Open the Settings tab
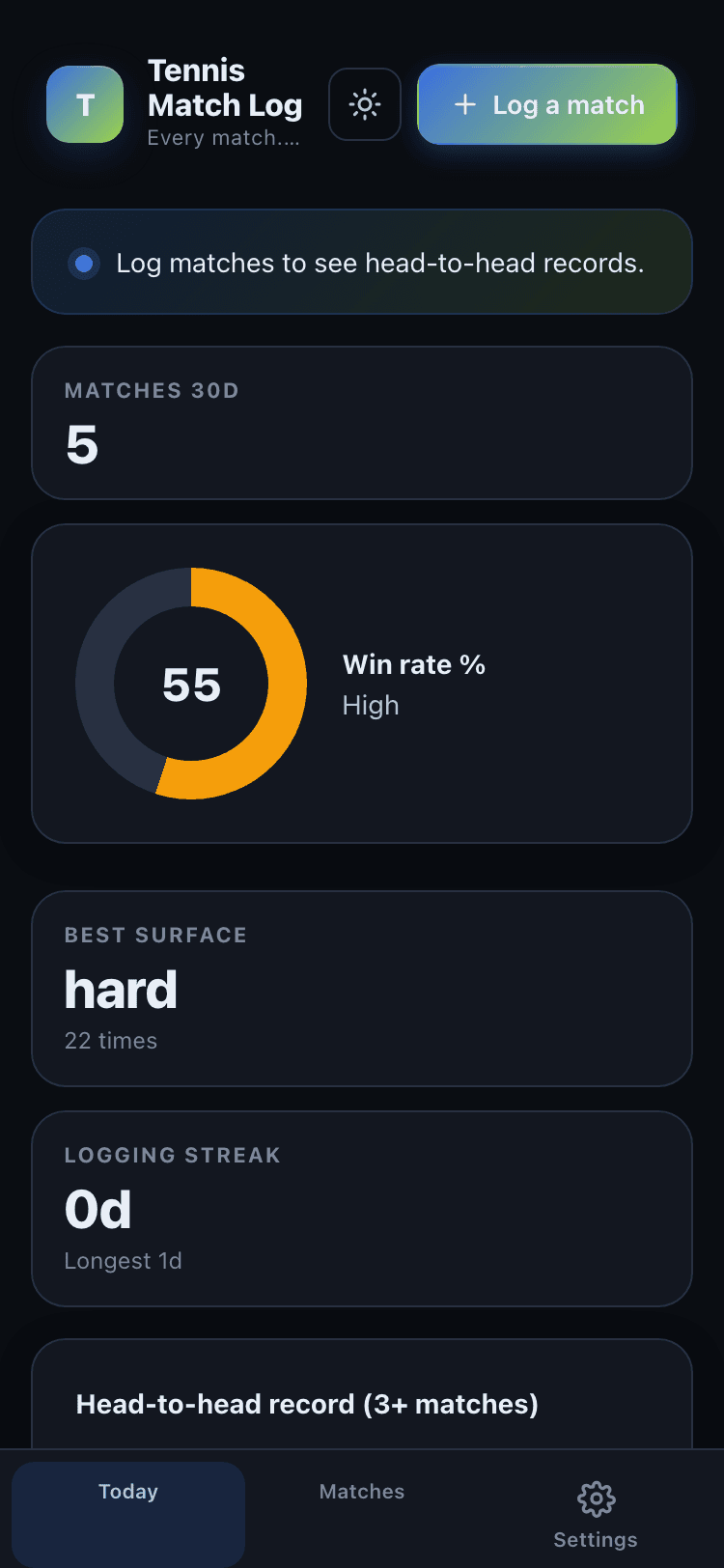Screen dimensions: 724x1568 596,1514
